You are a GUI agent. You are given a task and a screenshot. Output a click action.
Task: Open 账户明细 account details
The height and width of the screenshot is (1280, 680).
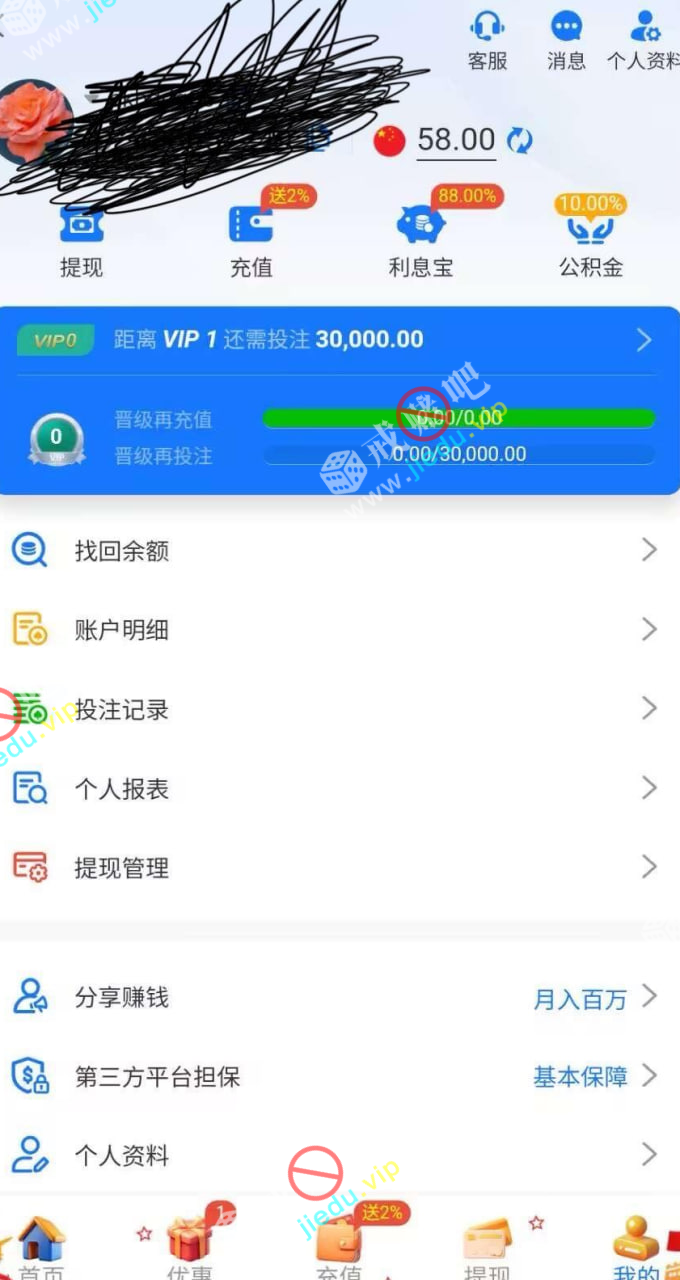click(340, 629)
